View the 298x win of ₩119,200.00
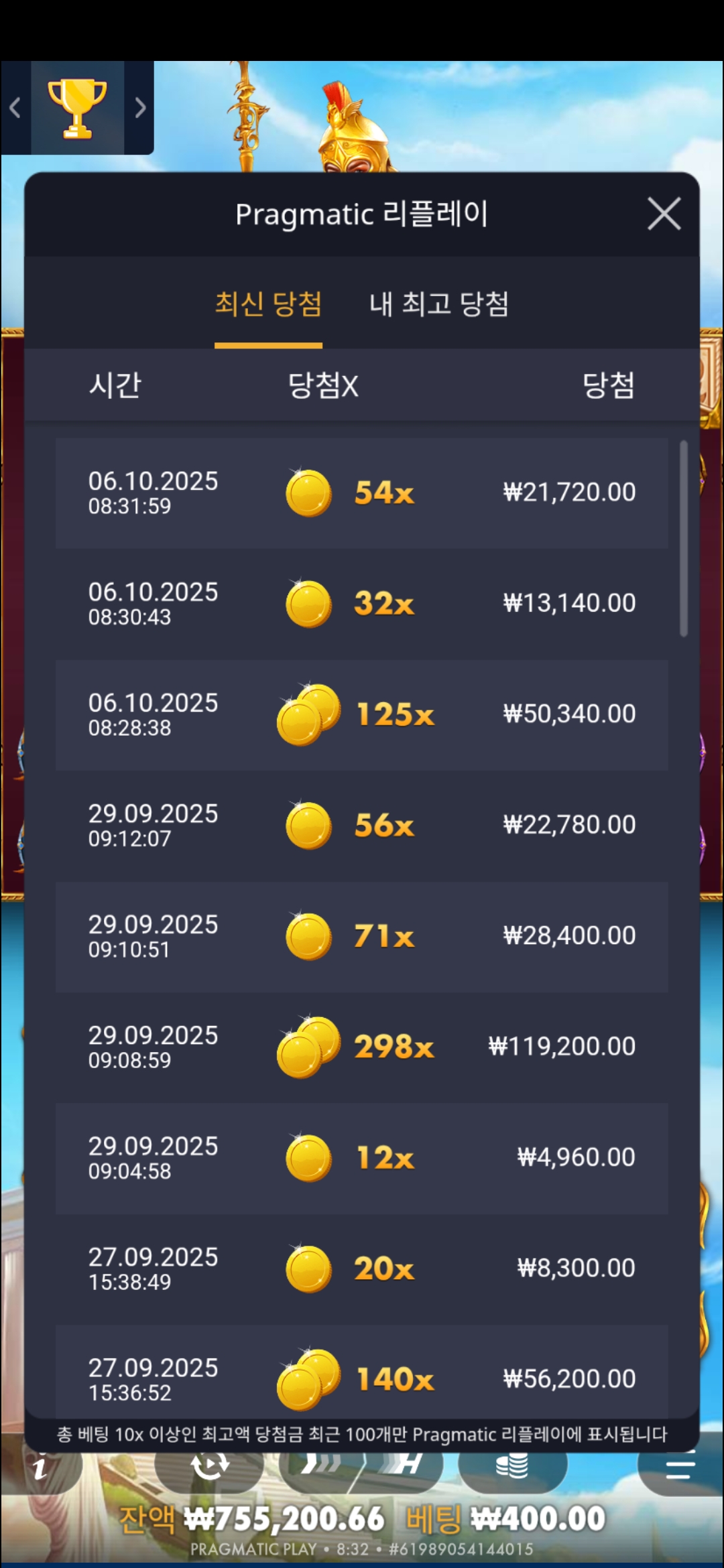Image resolution: width=724 pixels, height=1568 pixels. tap(361, 1047)
